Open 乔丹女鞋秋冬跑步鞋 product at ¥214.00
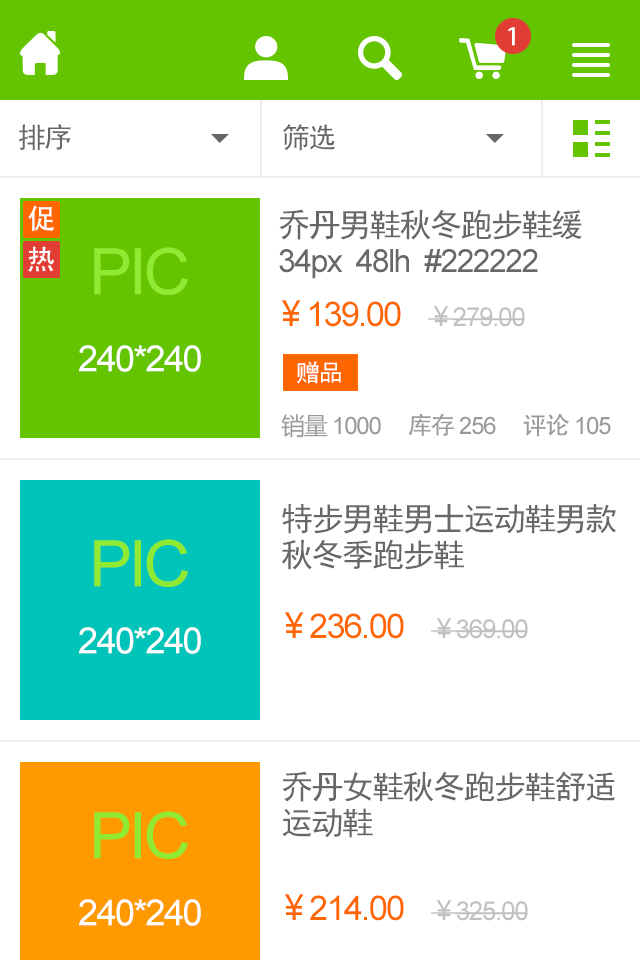640x960 pixels. 448,805
